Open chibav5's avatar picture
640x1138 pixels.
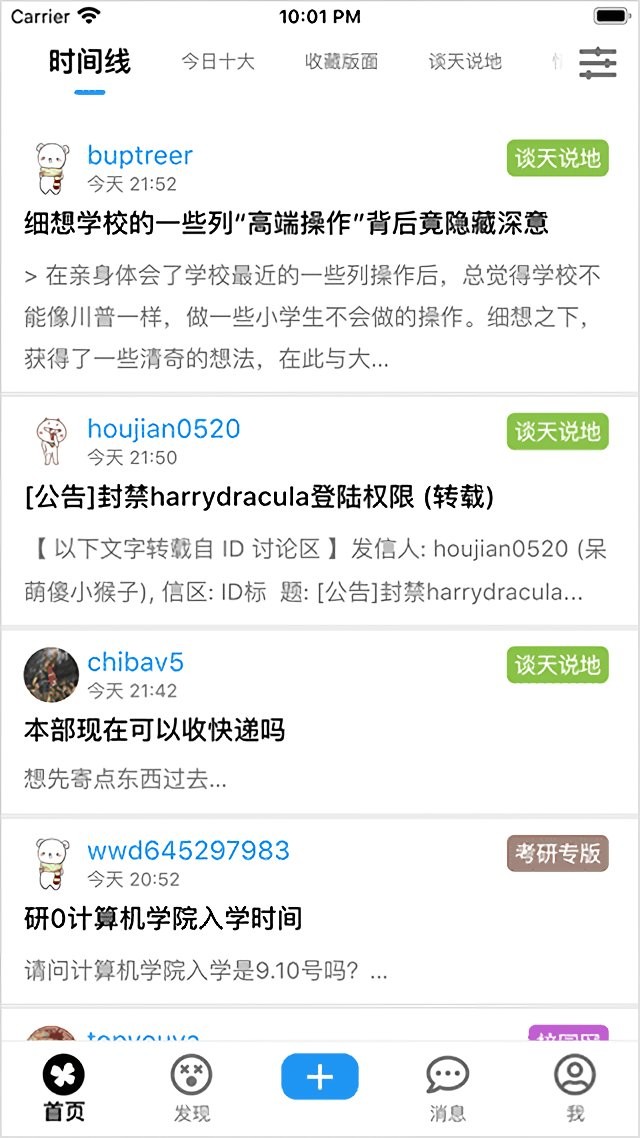[51, 674]
